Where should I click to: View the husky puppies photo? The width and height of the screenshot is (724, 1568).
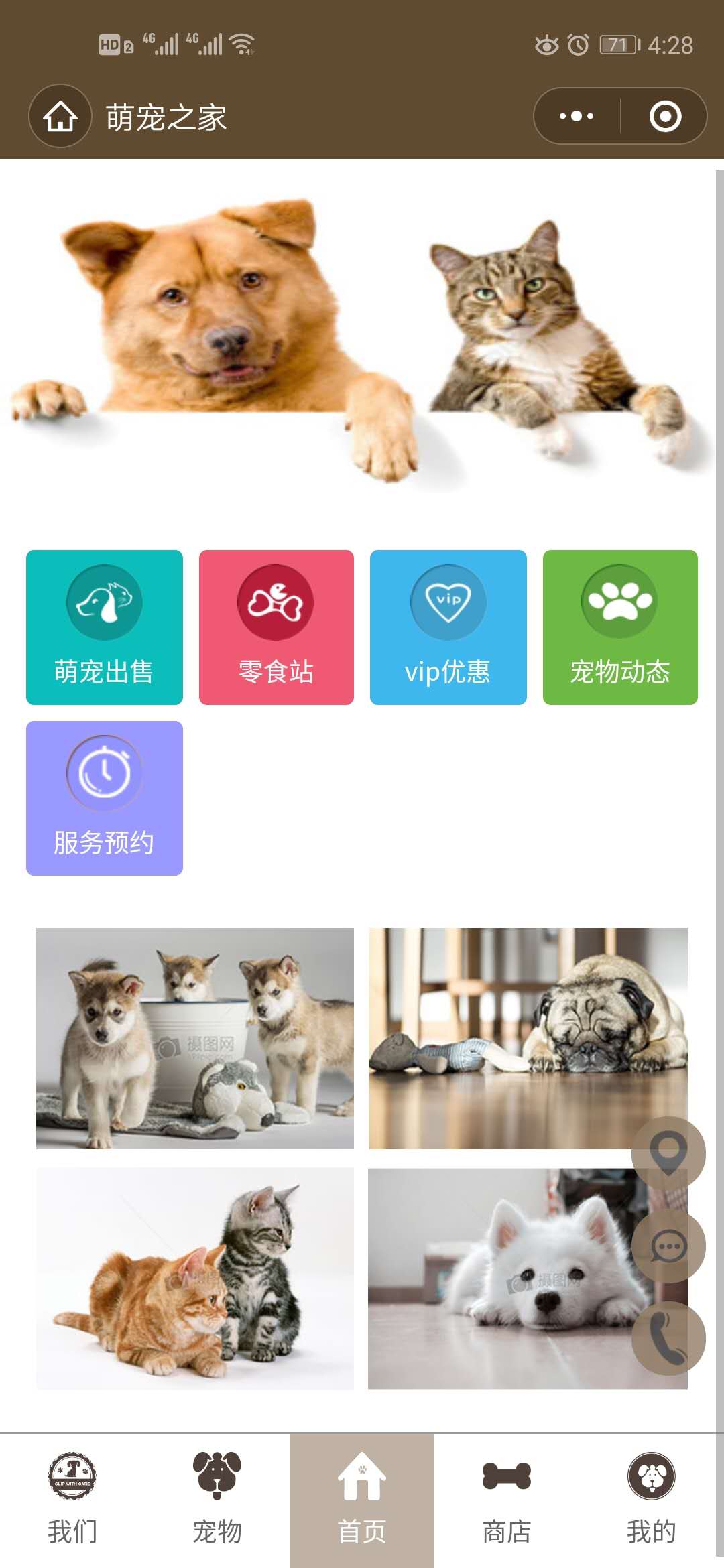point(194,1038)
